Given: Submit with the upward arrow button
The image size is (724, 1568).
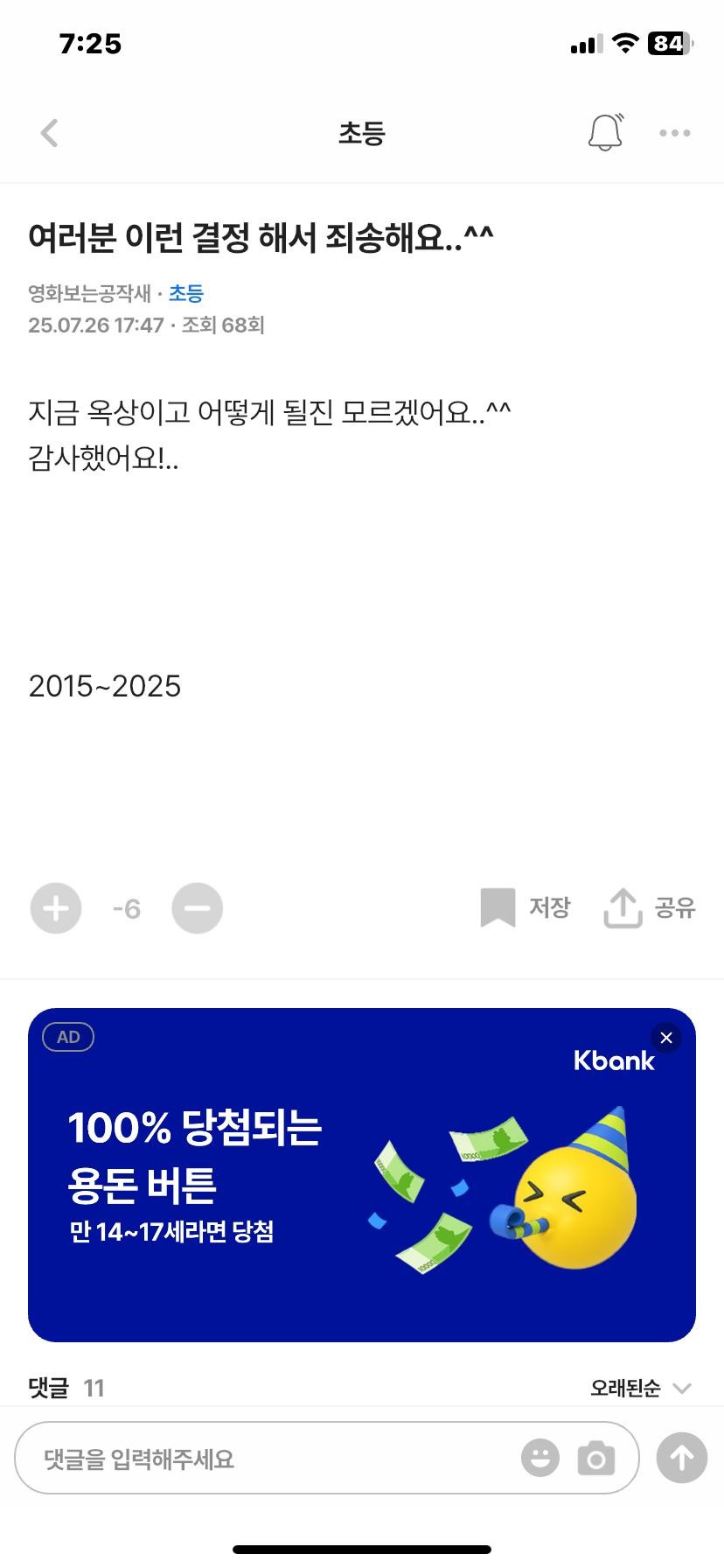Looking at the screenshot, I should pos(681,1458).
